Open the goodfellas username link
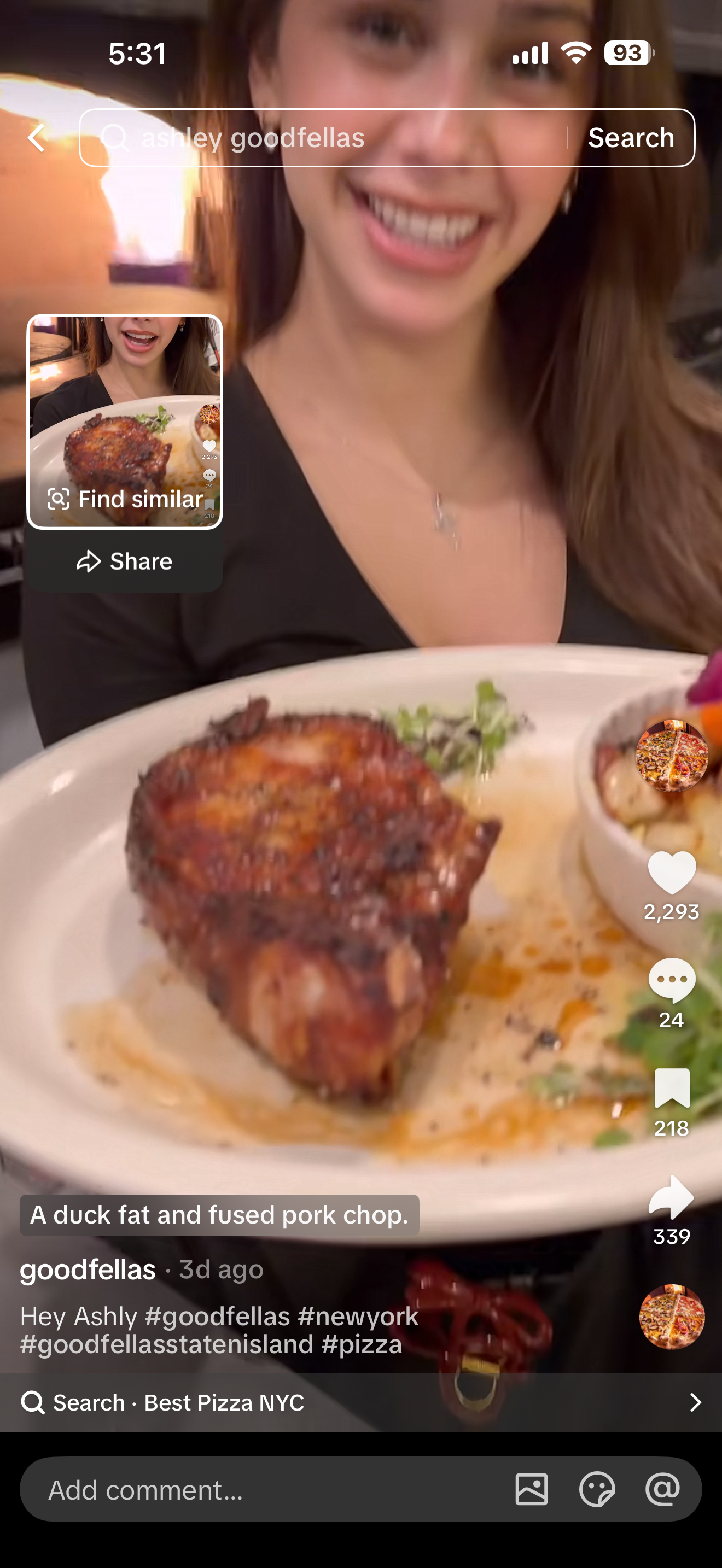The width and height of the screenshot is (722, 1568). tap(88, 1269)
